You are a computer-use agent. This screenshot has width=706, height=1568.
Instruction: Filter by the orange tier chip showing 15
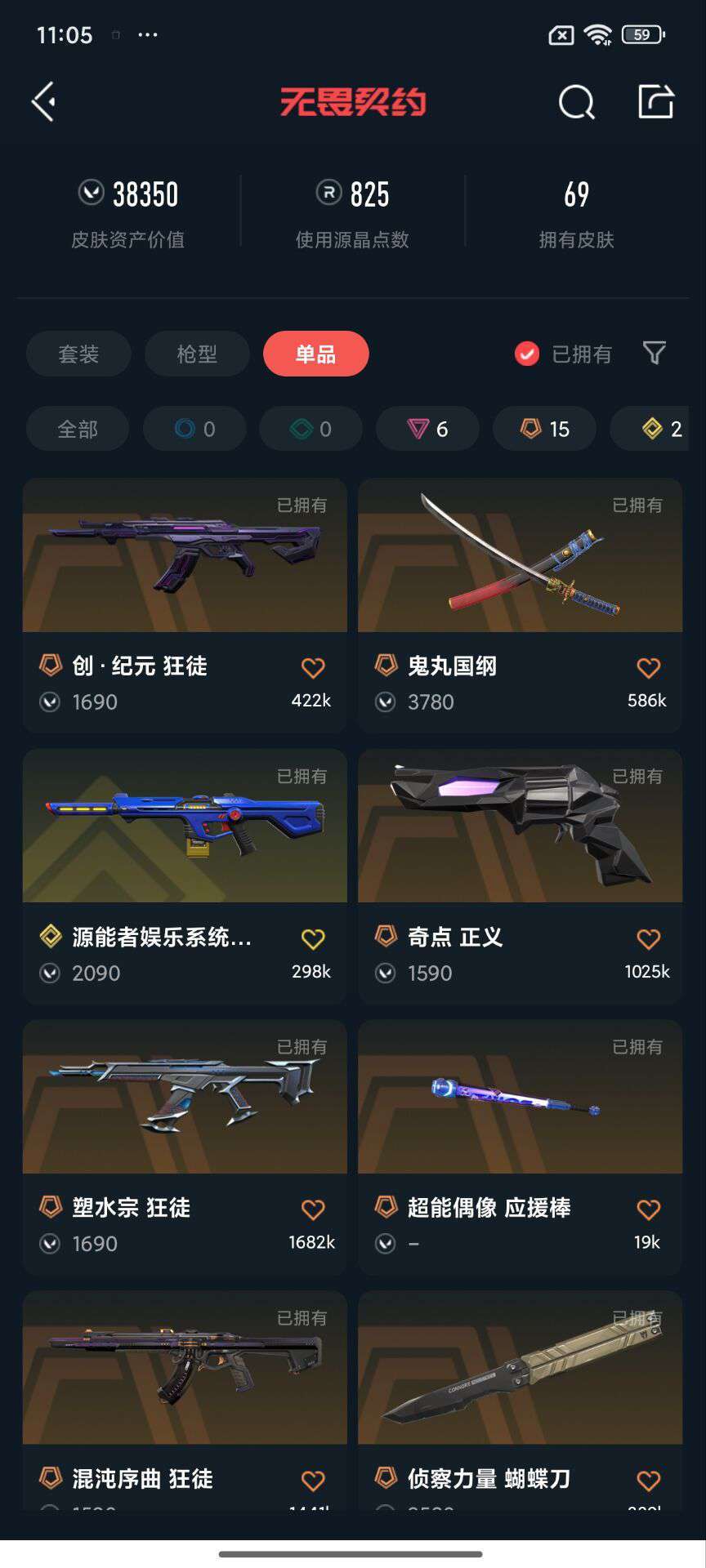(544, 429)
